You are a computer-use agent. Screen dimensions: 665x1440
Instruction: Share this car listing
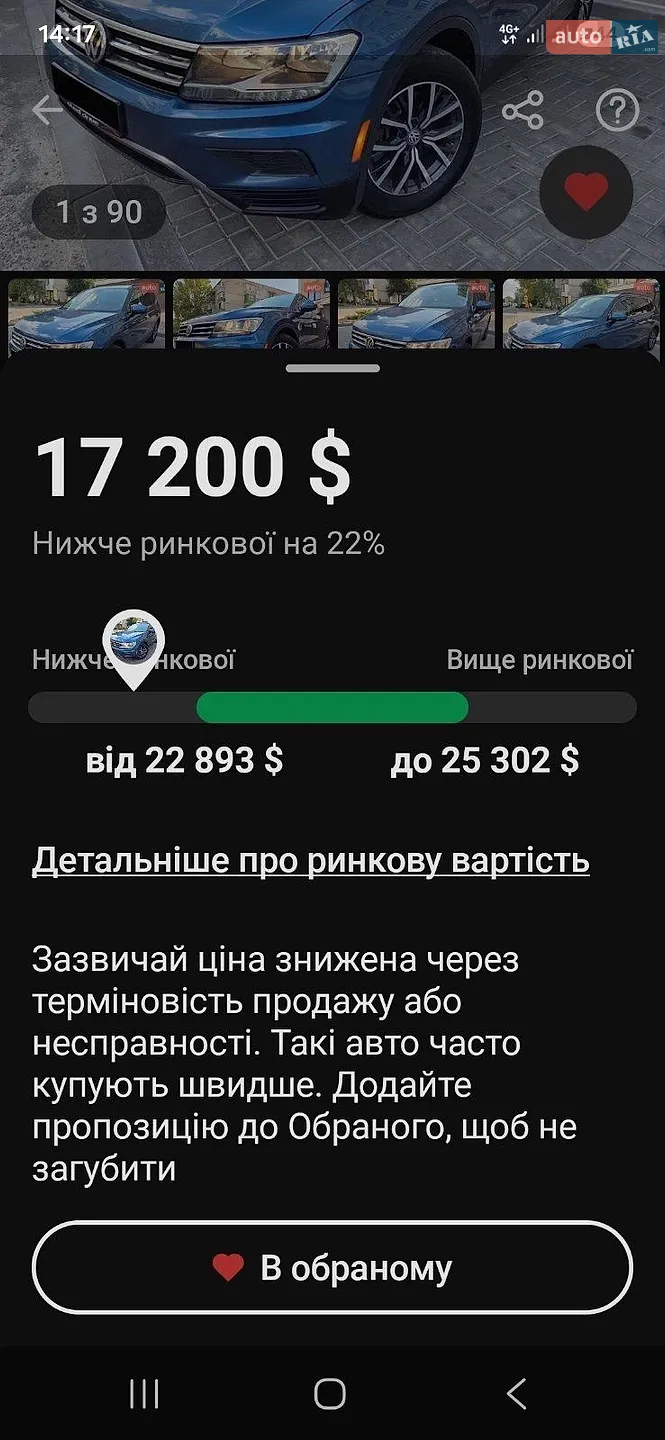522,110
